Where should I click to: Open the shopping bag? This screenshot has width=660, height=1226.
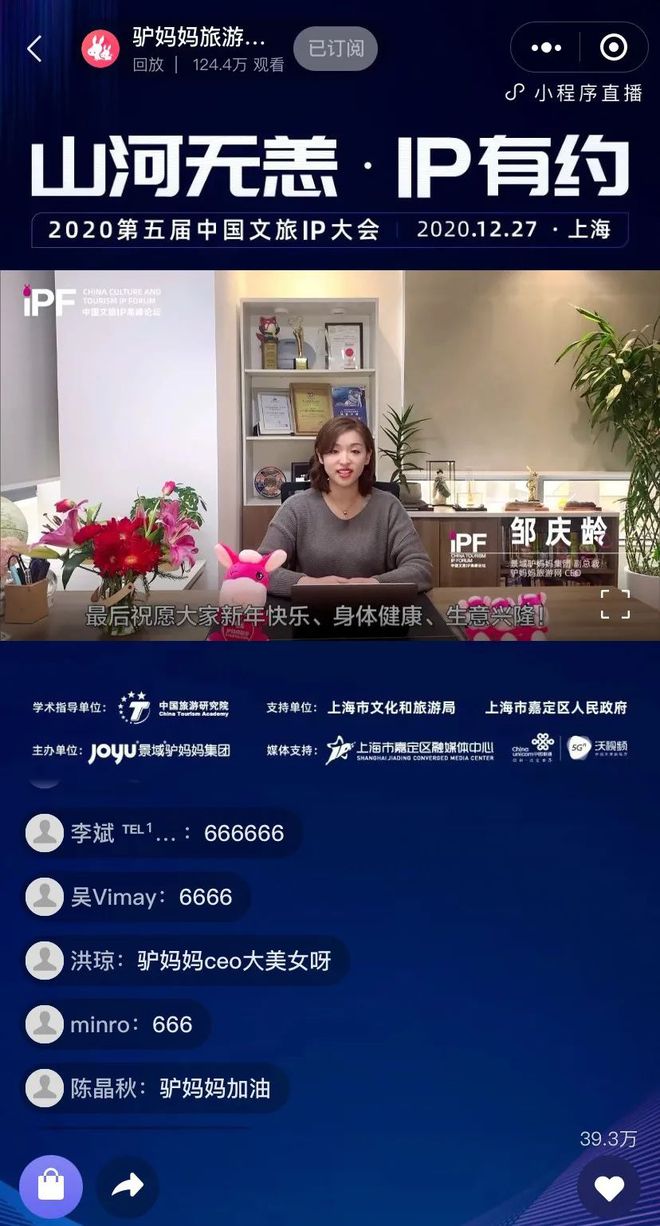pyautogui.click(x=50, y=1186)
